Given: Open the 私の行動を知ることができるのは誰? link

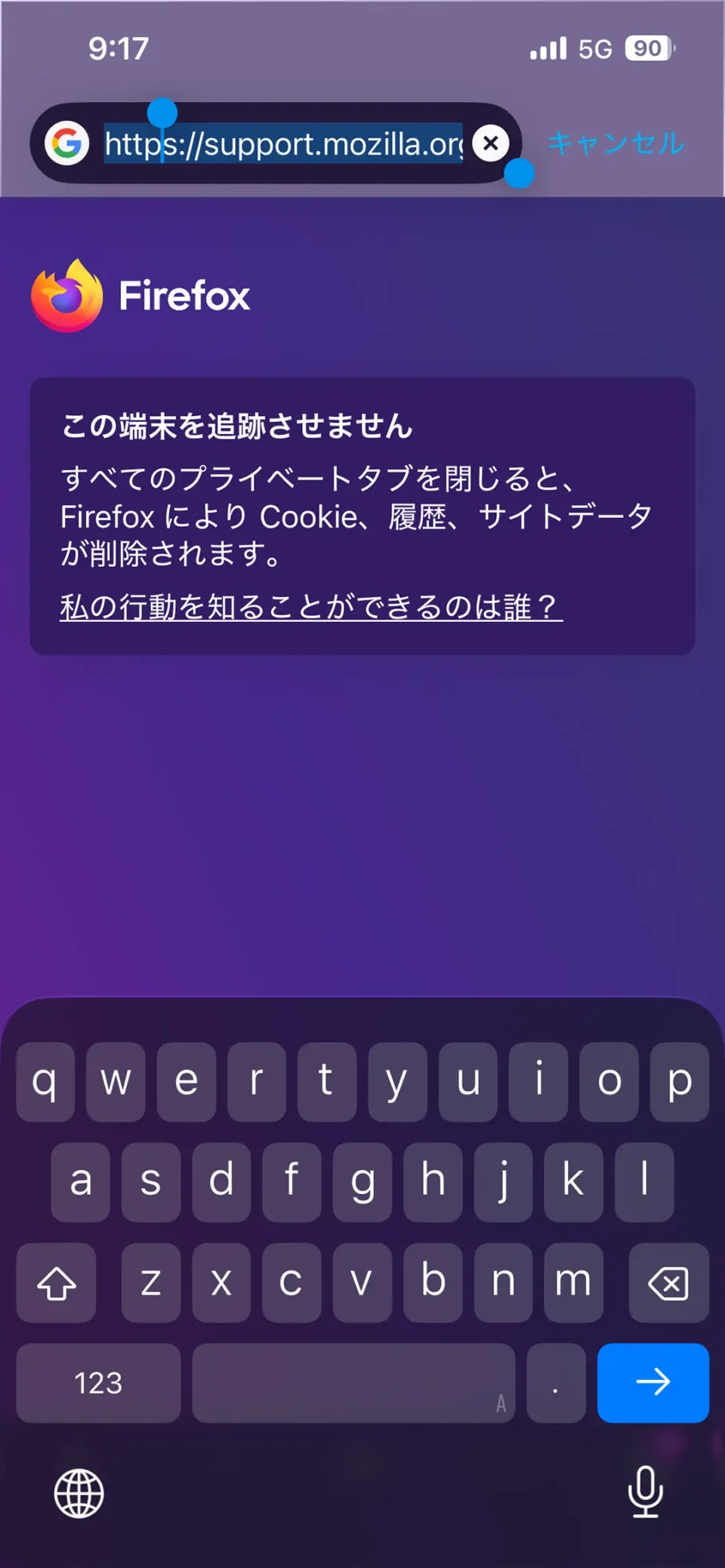Looking at the screenshot, I should coord(310,606).
